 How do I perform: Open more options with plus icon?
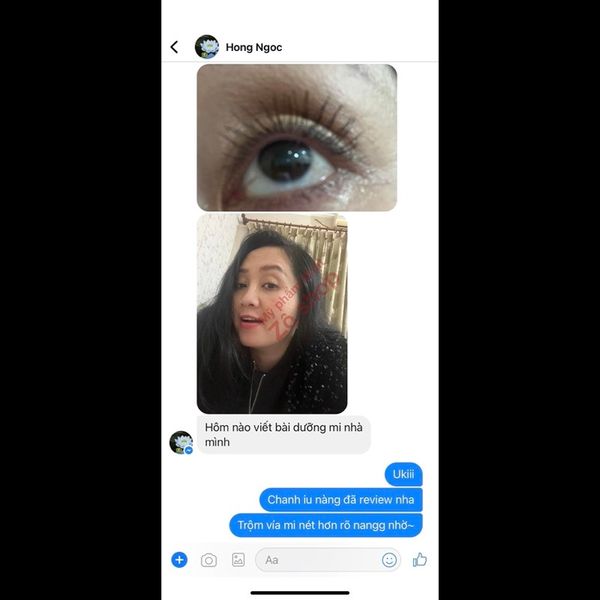(179, 560)
